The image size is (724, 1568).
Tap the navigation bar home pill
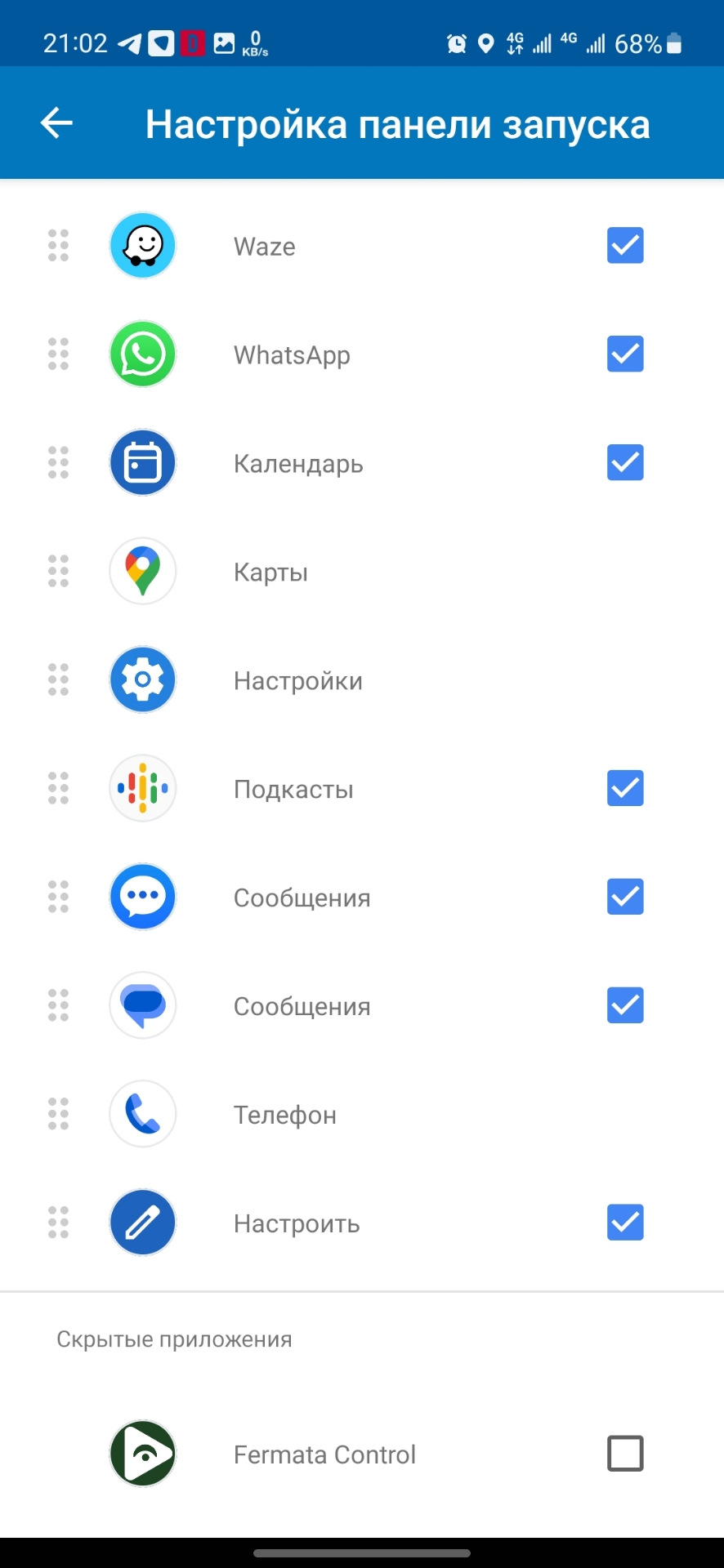coord(362,1553)
